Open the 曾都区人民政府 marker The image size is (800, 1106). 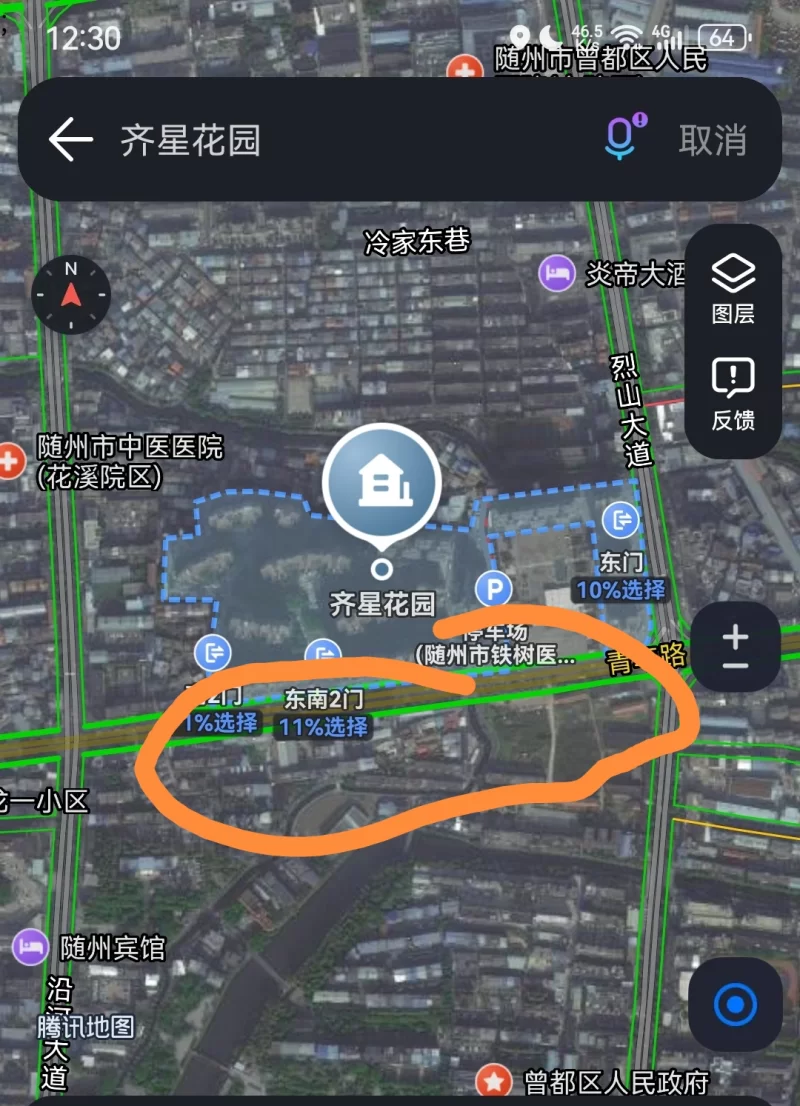coord(492,1080)
